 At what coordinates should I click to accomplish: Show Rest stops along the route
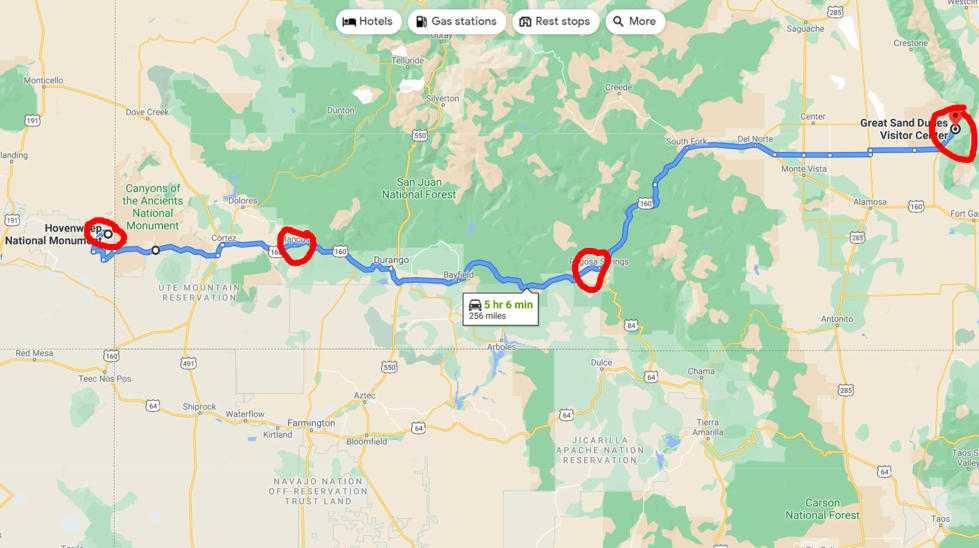555,21
